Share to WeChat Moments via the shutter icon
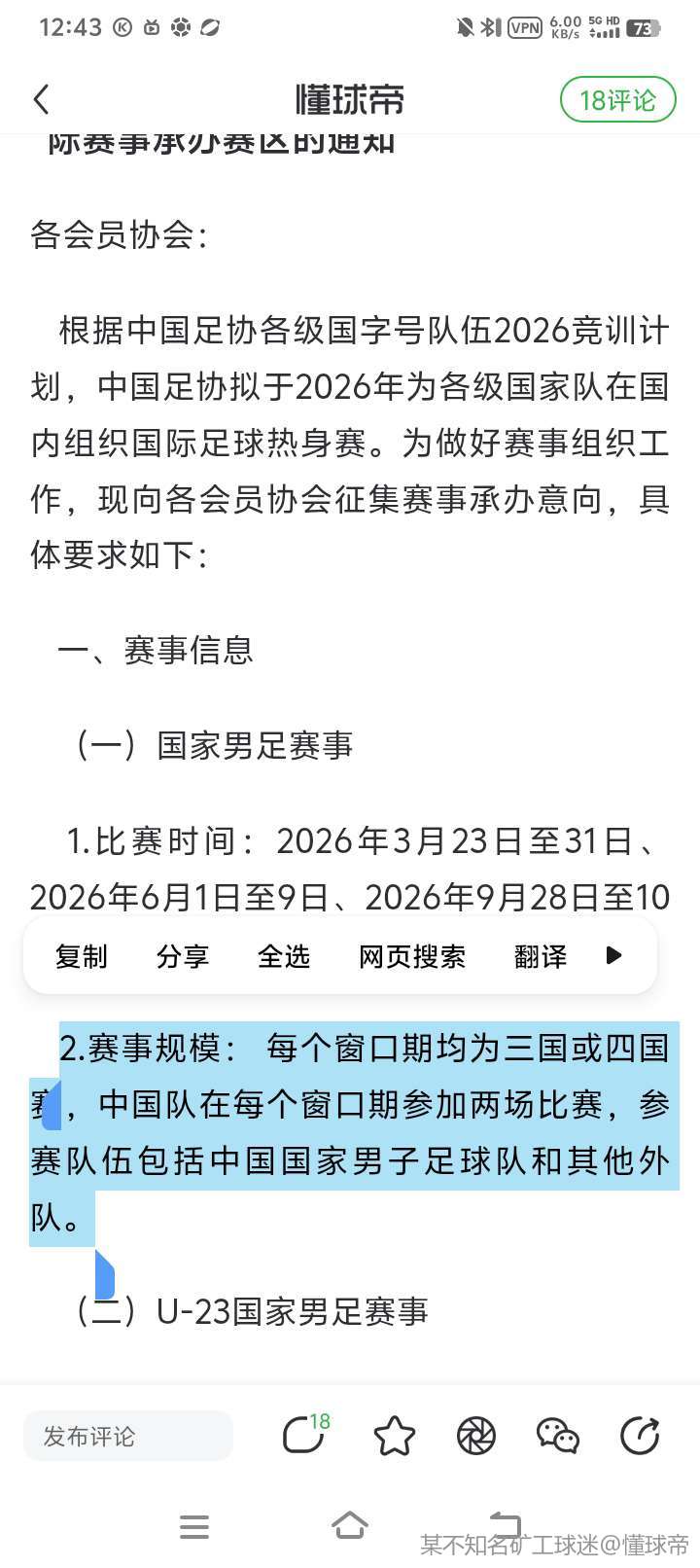Screen dimensions: 700x1568 [476, 1436]
